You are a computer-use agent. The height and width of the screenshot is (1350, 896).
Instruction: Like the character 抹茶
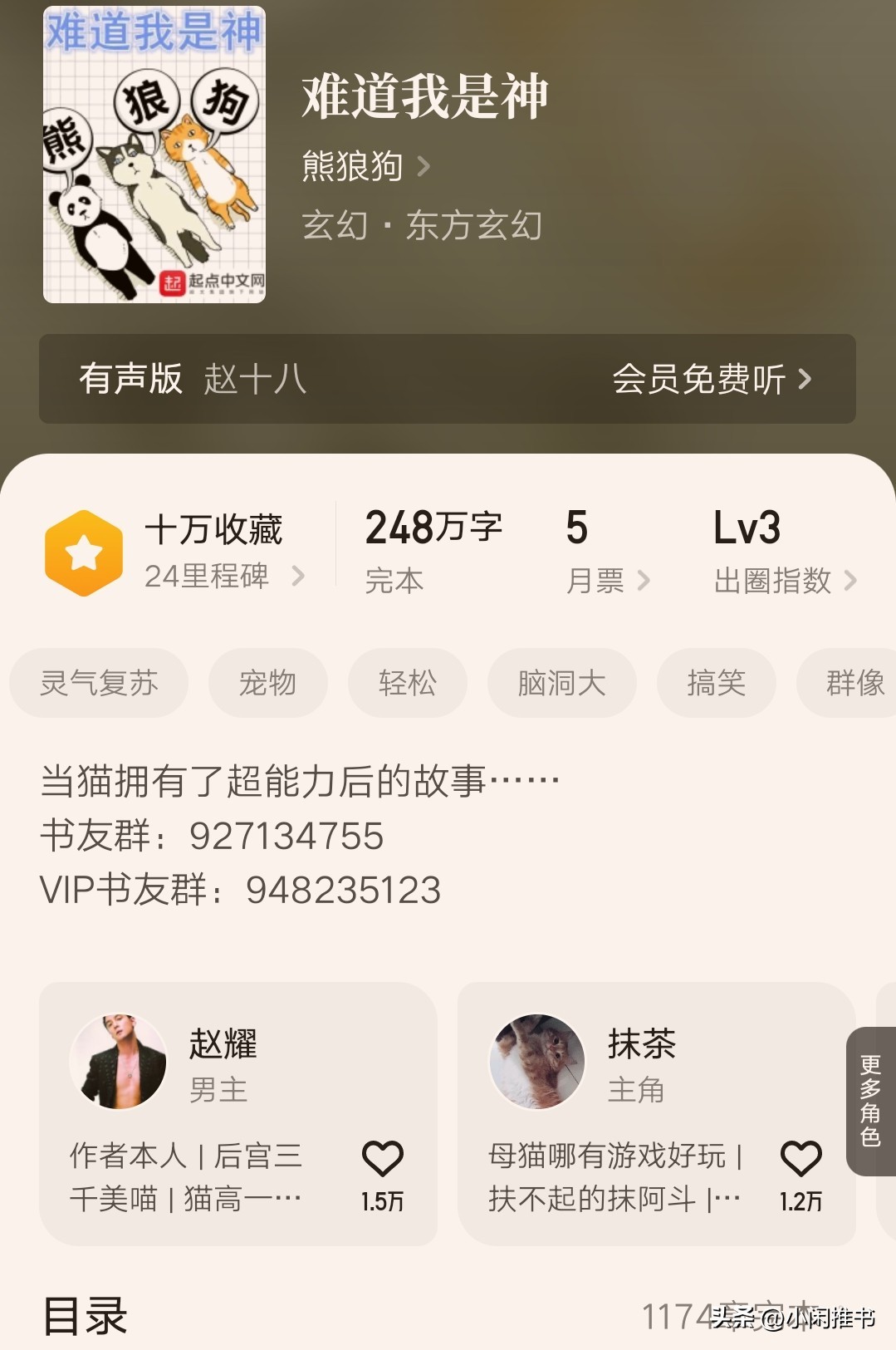click(x=801, y=1159)
